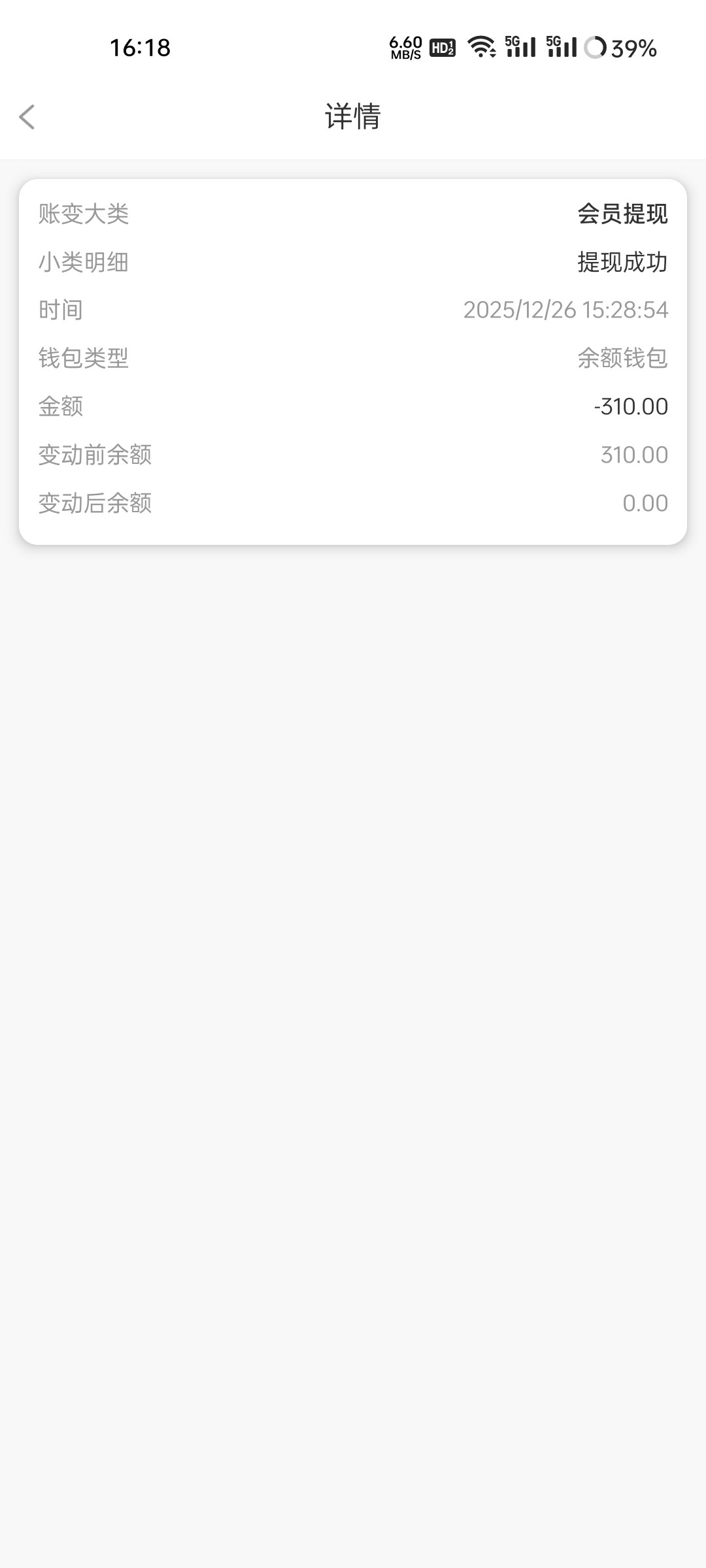Go back from the 详情 page
The image size is (706, 1568).
tap(27, 118)
